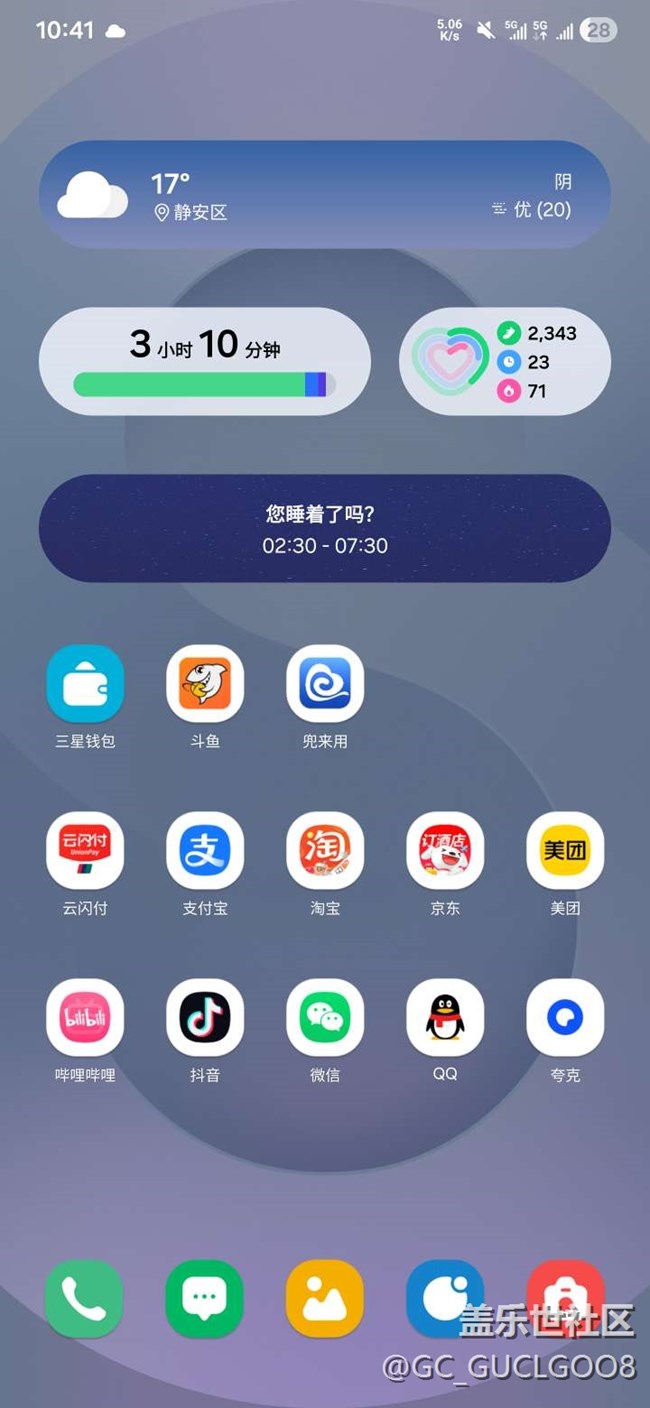This screenshot has width=650, height=1408.
Task: Open the 淘宝 shopping app
Action: pos(325,851)
